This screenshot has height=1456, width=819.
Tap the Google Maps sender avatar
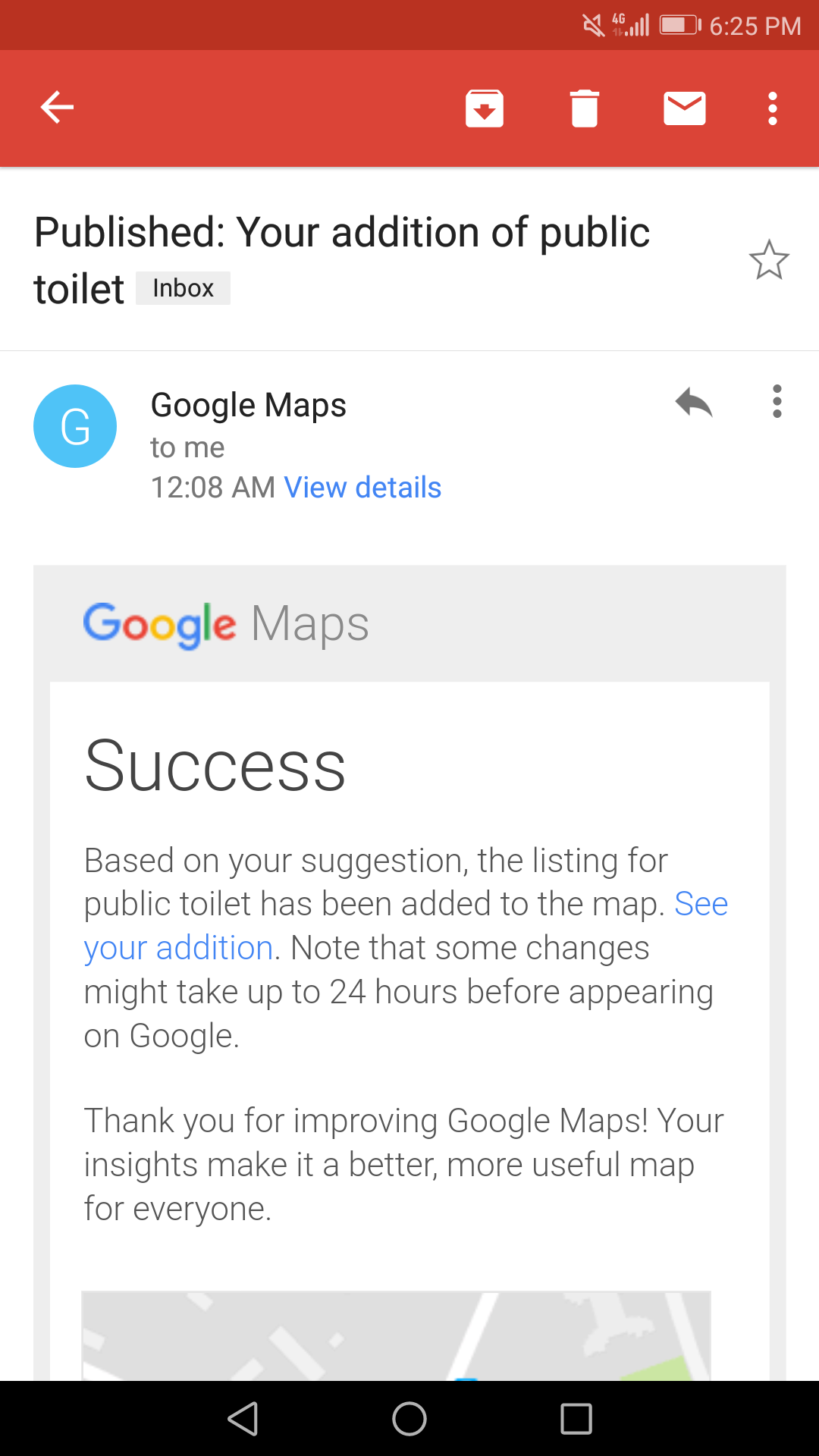(75, 426)
